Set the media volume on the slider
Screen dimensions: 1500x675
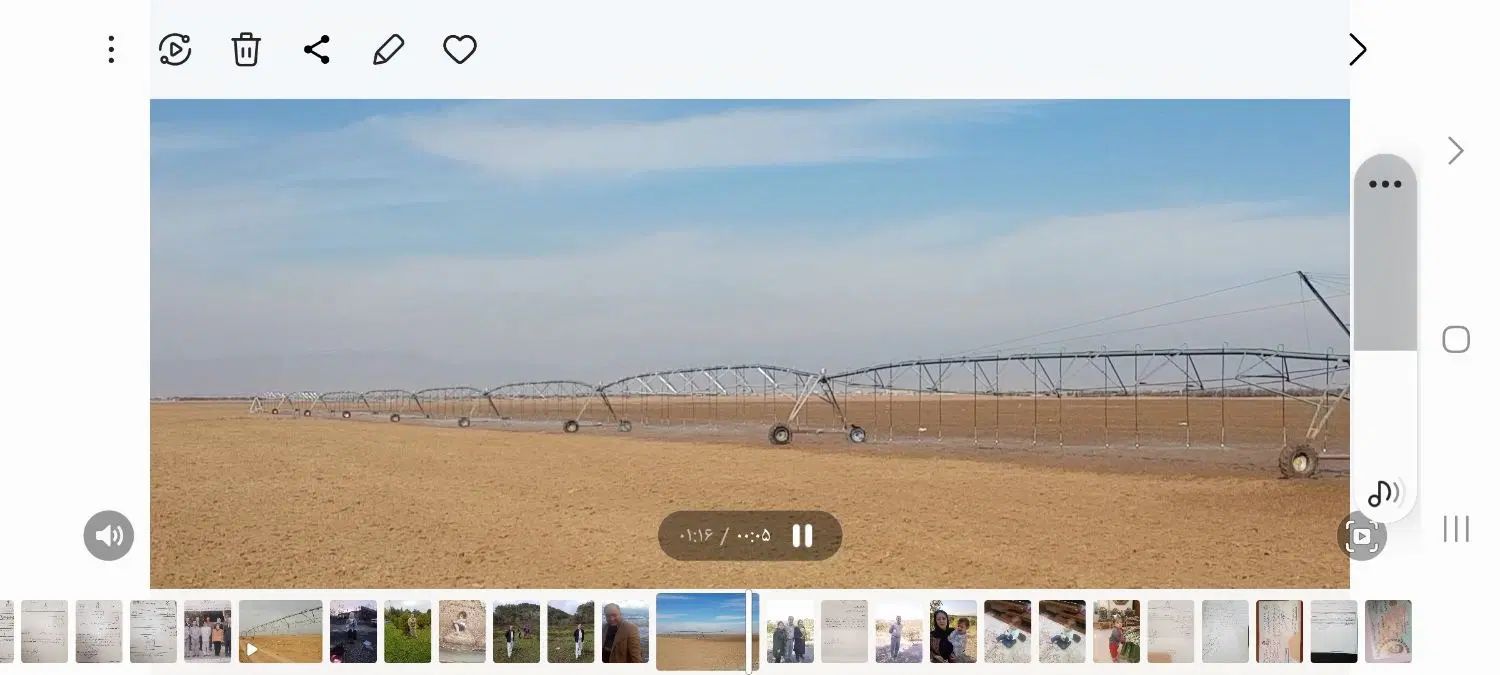(1385, 350)
